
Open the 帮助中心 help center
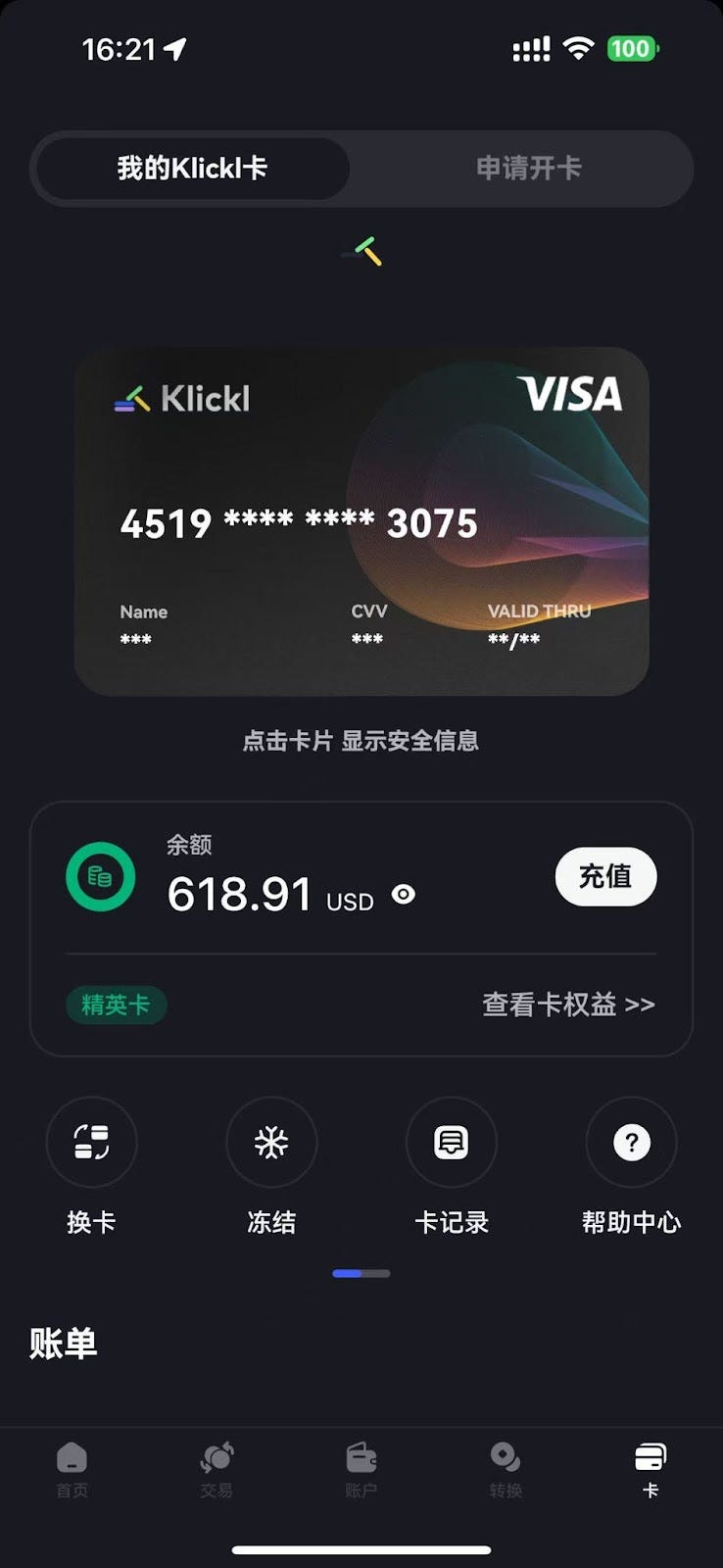click(631, 1143)
